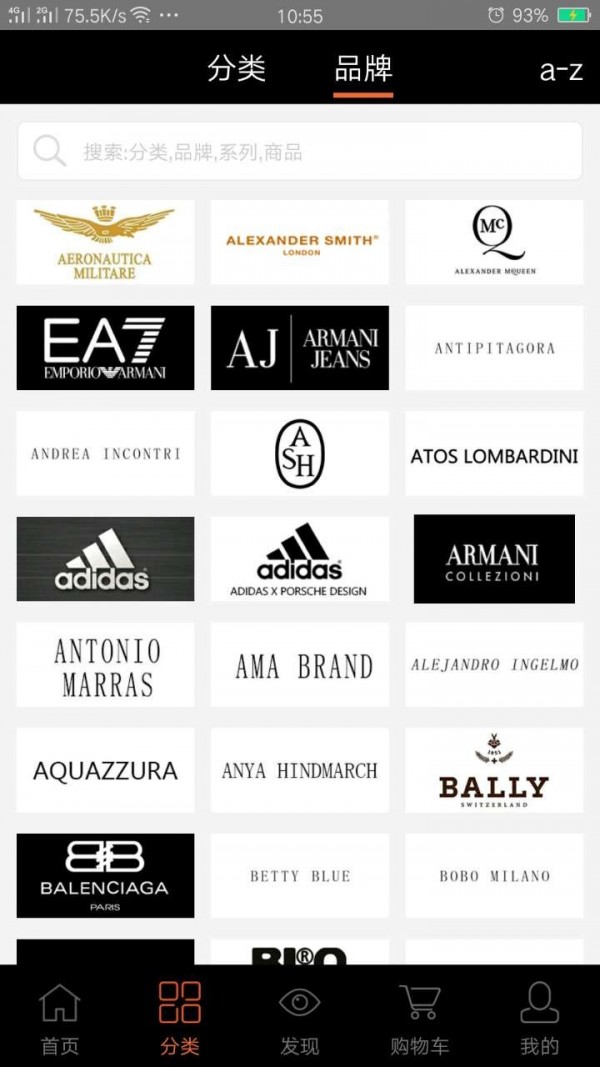View the Armani Collezioni brand

click(494, 560)
